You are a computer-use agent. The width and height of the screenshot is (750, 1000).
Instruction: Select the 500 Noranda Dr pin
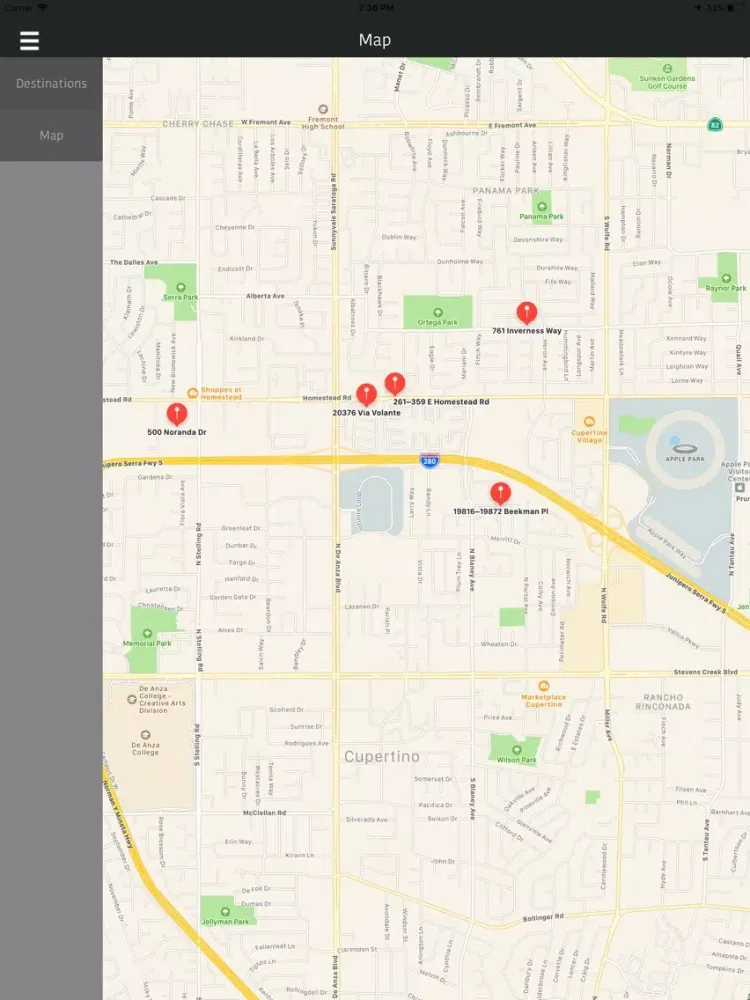[177, 413]
